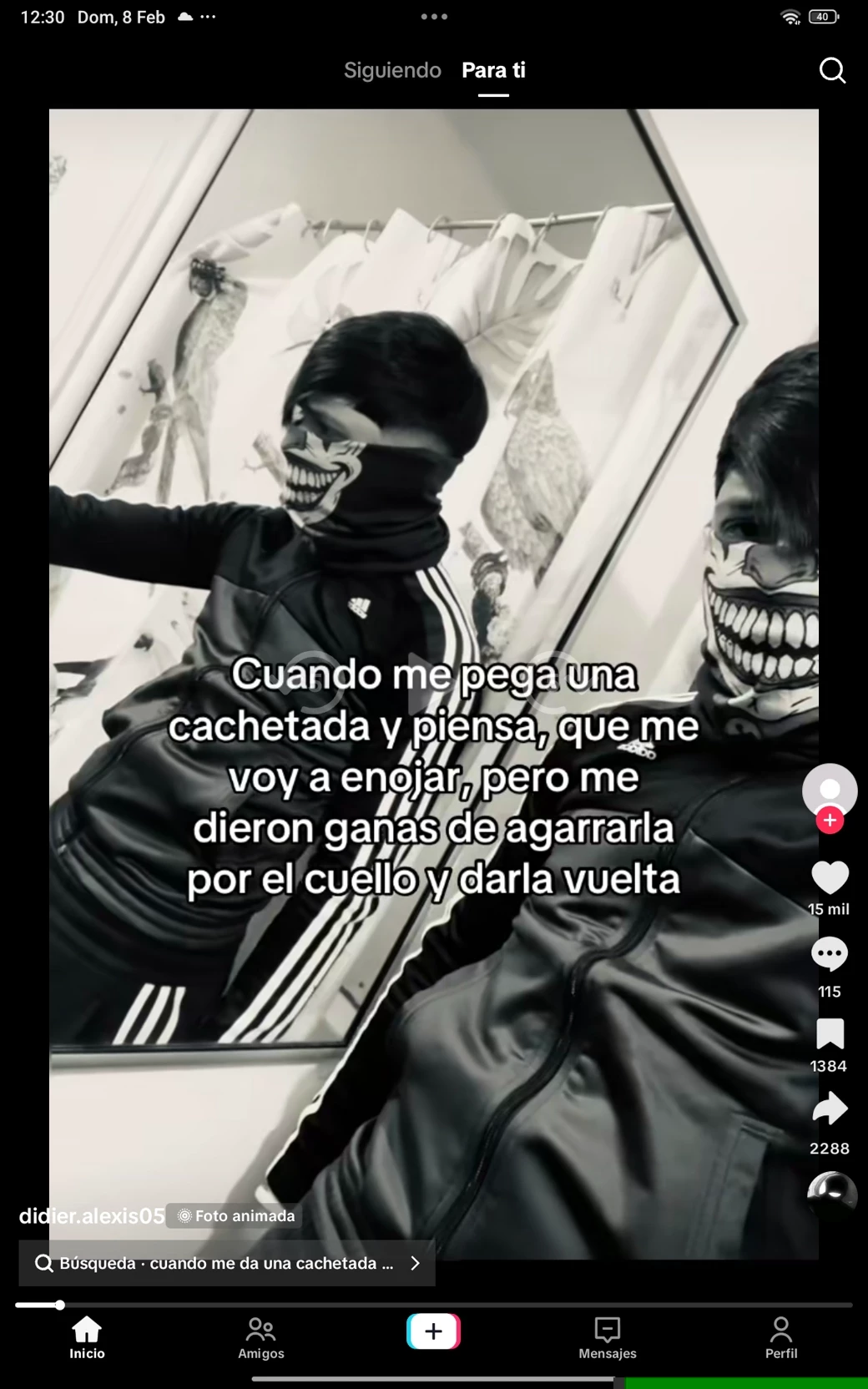868x1389 pixels.
Task: Create a new post with the plus button
Action: (433, 1331)
